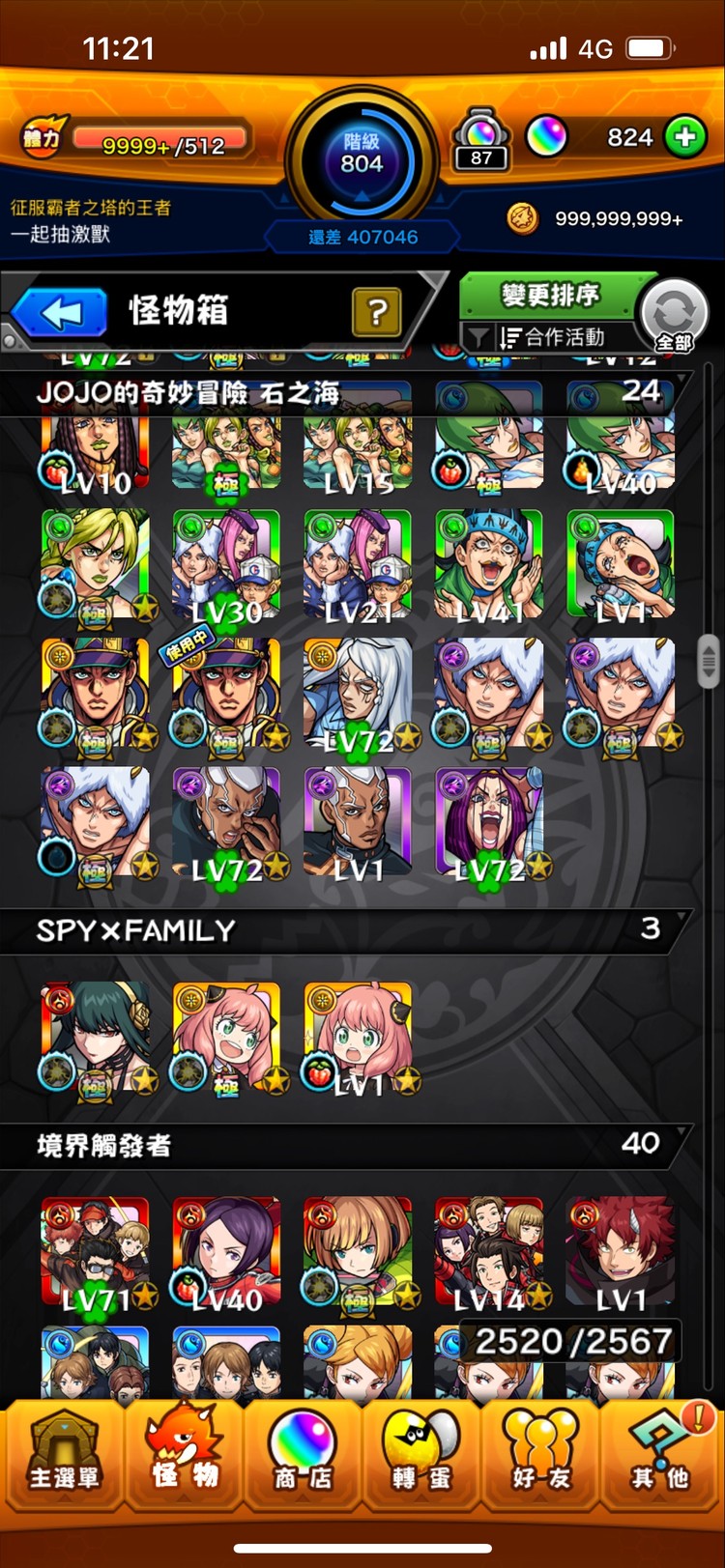The image size is (725, 1568).
Task: Open the question mark help button
Action: click(377, 311)
